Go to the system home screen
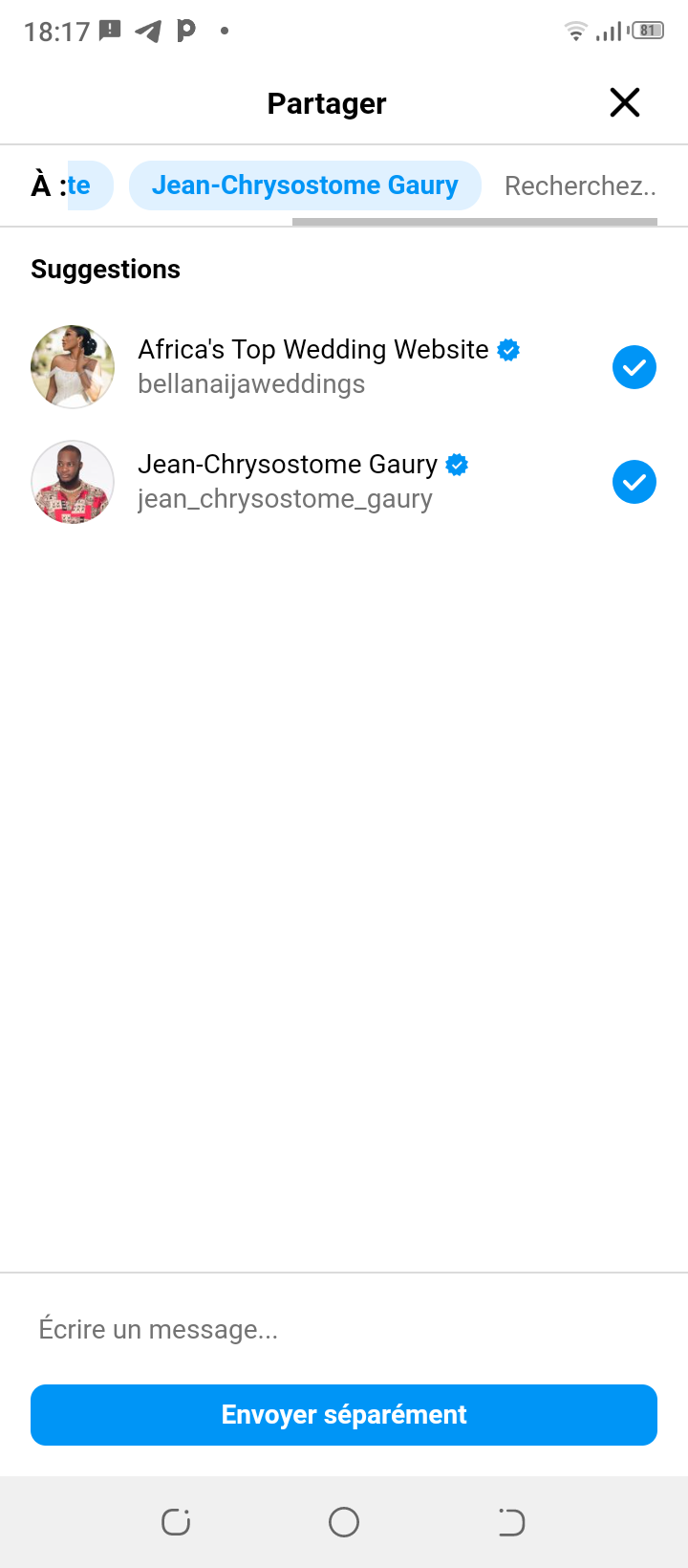 click(x=344, y=1522)
